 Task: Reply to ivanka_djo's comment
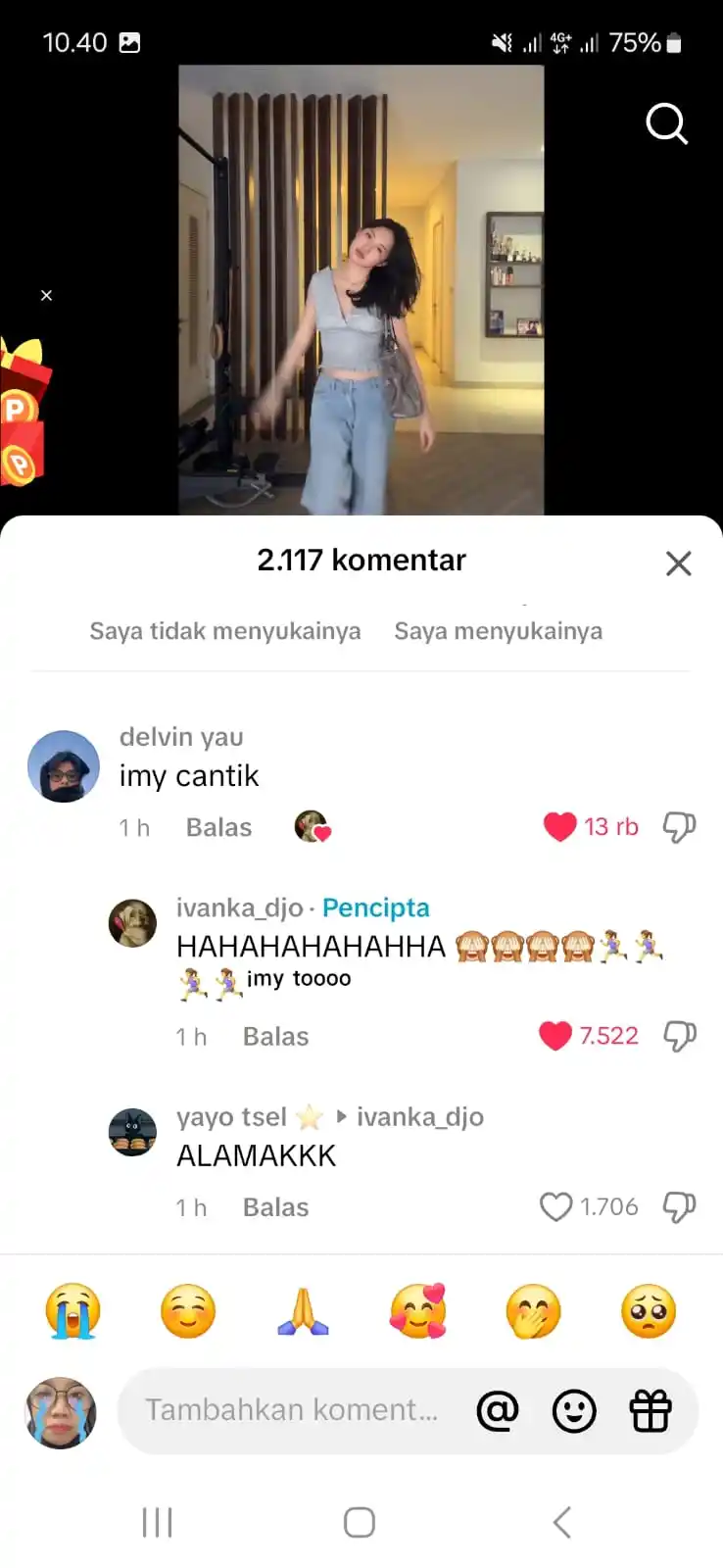pyautogui.click(x=275, y=1036)
